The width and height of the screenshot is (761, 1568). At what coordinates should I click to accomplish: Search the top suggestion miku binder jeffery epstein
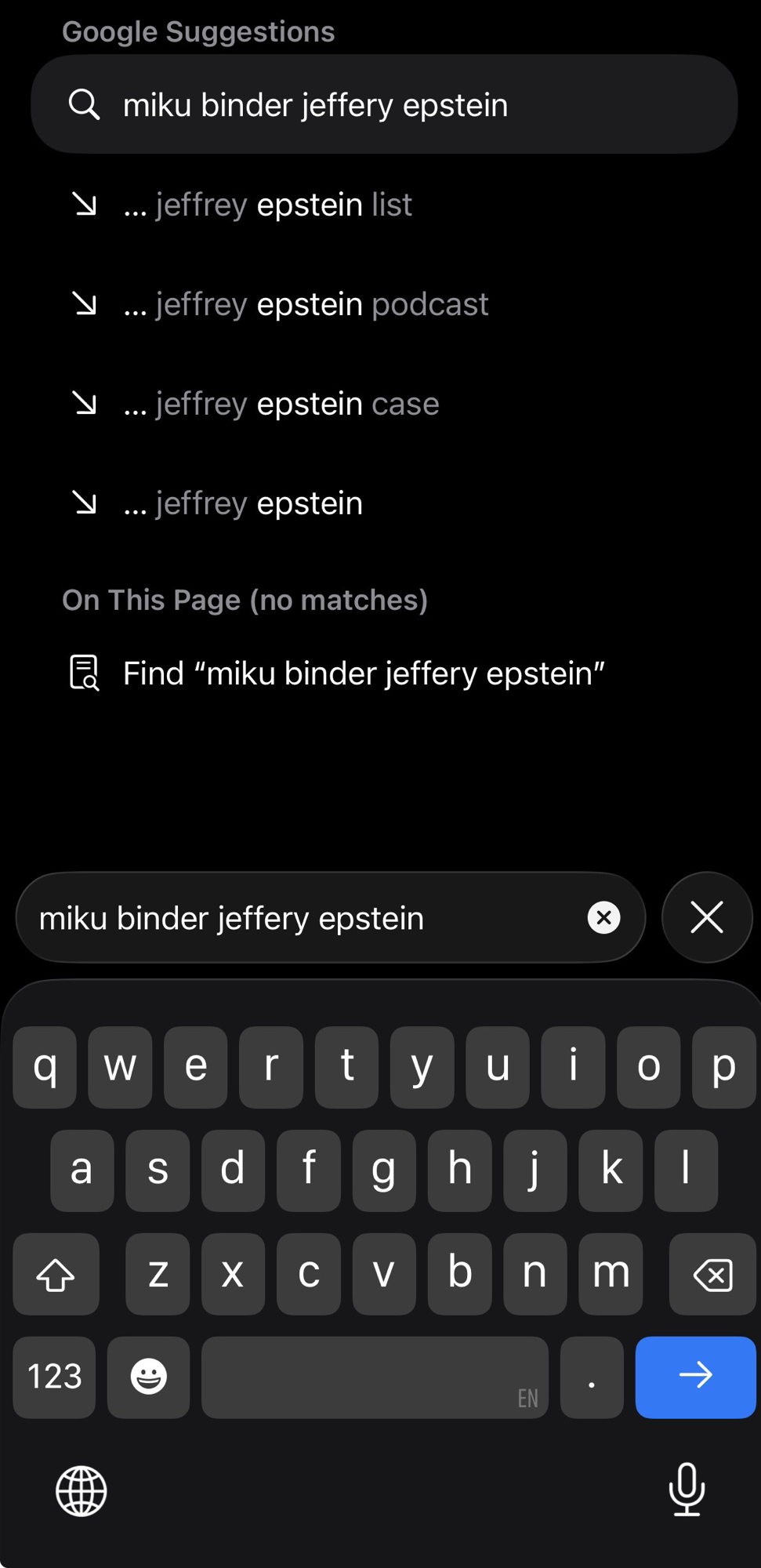pyautogui.click(x=383, y=104)
